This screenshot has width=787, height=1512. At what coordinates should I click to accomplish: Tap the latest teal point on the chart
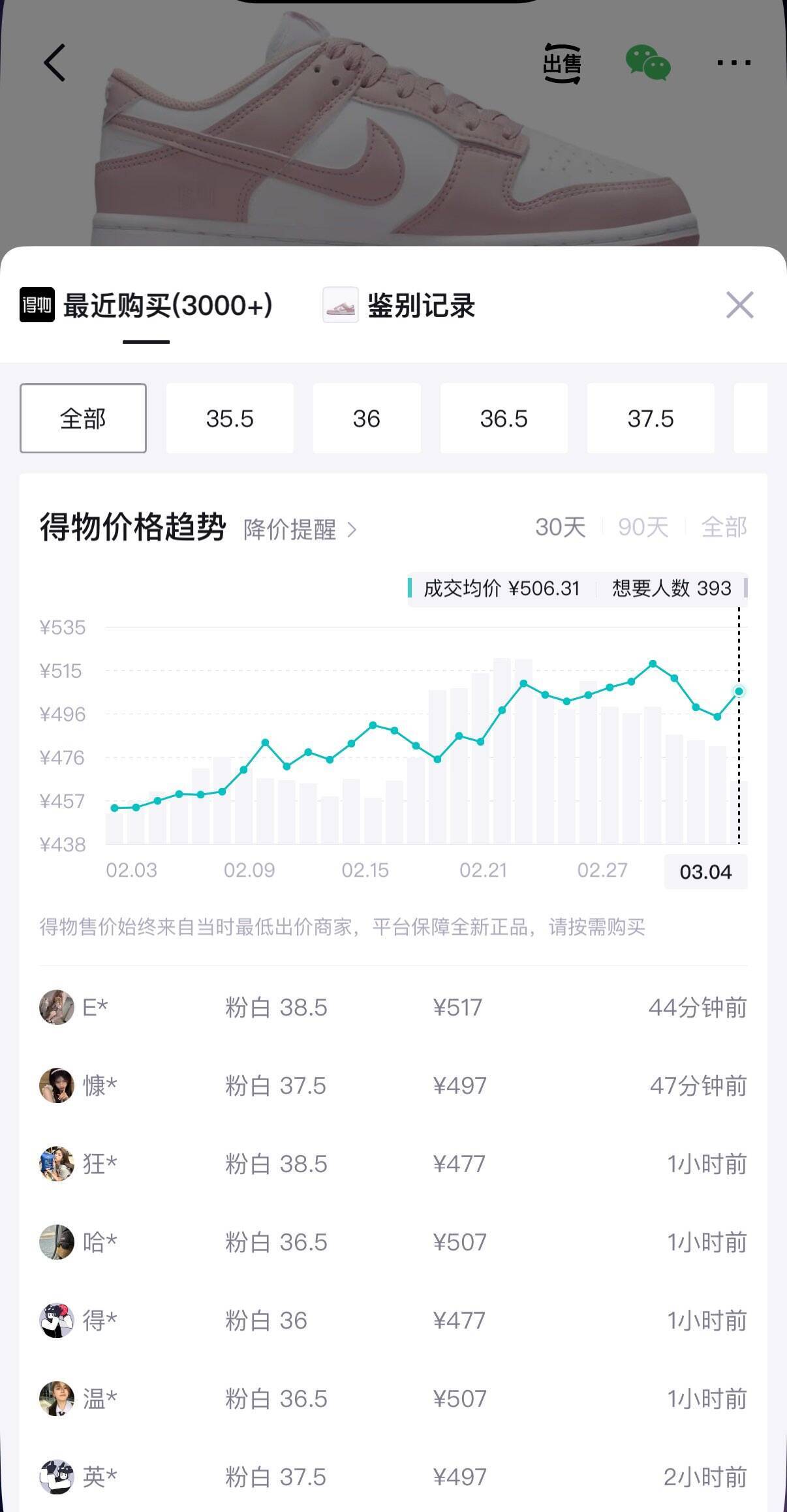point(738,692)
